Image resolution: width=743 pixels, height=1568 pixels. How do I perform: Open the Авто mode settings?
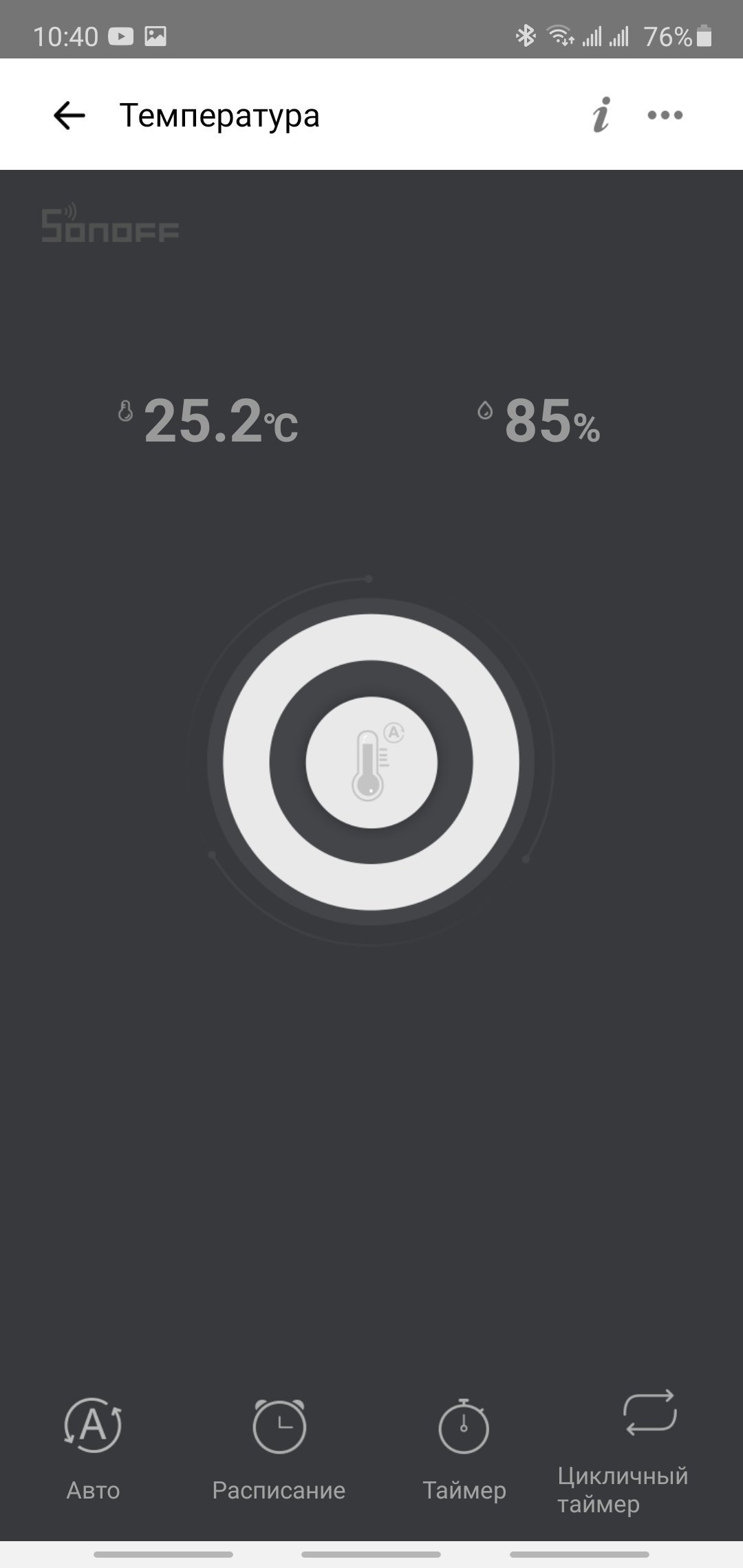click(93, 1448)
